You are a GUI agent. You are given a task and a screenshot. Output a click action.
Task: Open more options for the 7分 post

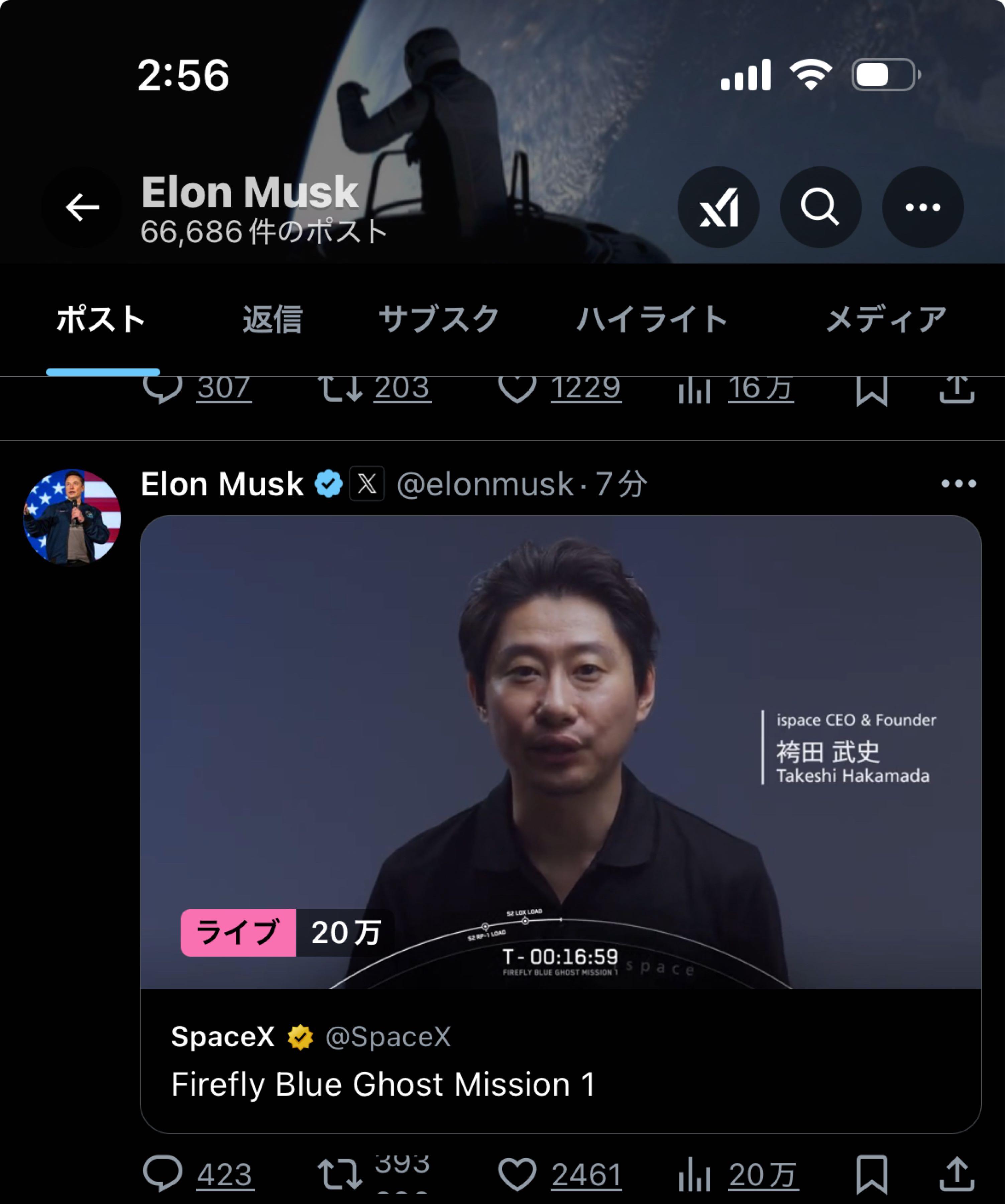pyautogui.click(x=958, y=484)
